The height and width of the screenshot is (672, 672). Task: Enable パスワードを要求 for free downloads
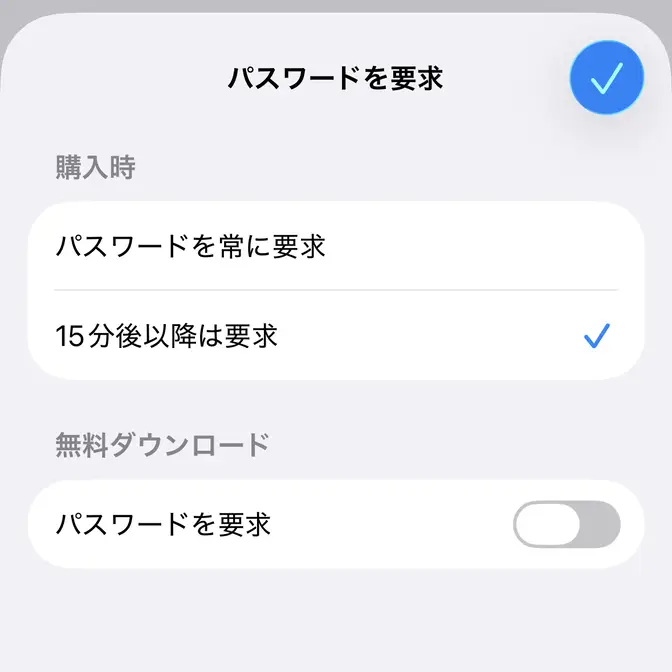click(566, 525)
